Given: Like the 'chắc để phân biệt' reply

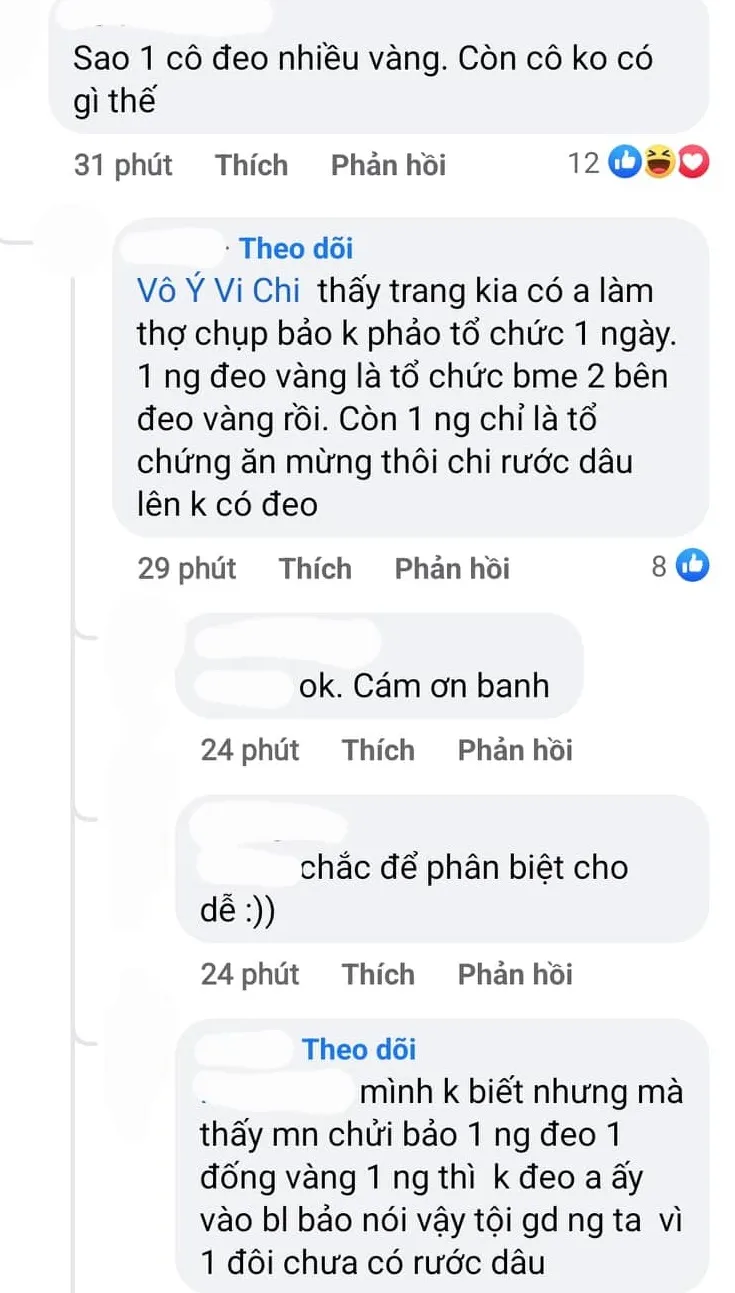Looking at the screenshot, I should (x=378, y=973).
